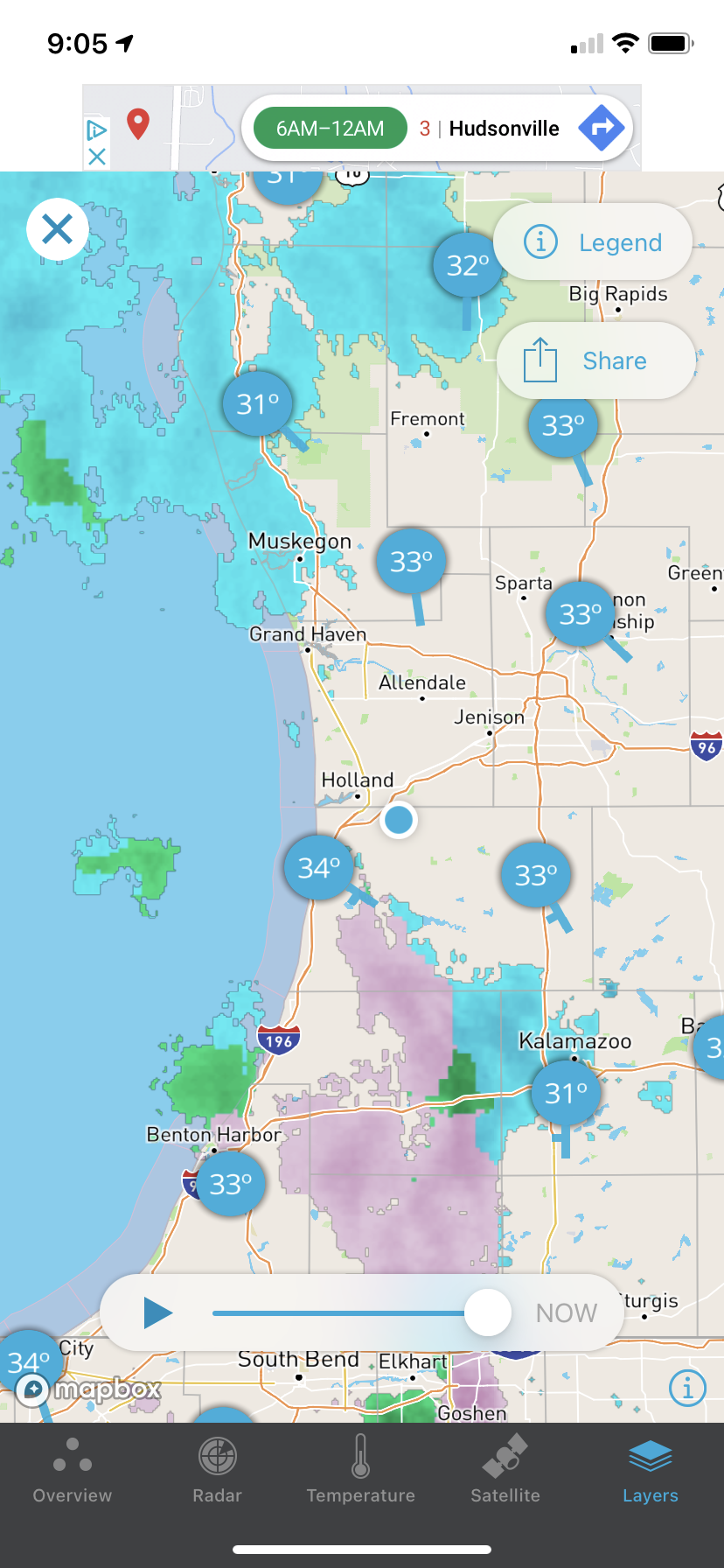Select the Layers tab

click(651, 1472)
